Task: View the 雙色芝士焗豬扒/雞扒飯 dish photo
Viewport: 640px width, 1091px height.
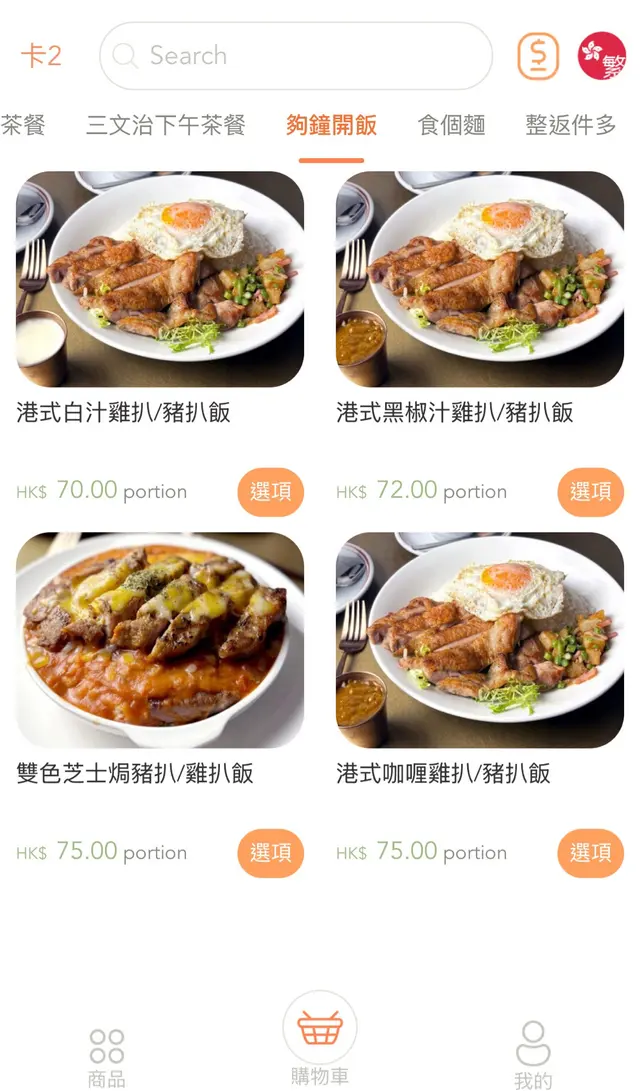Action: 160,640
